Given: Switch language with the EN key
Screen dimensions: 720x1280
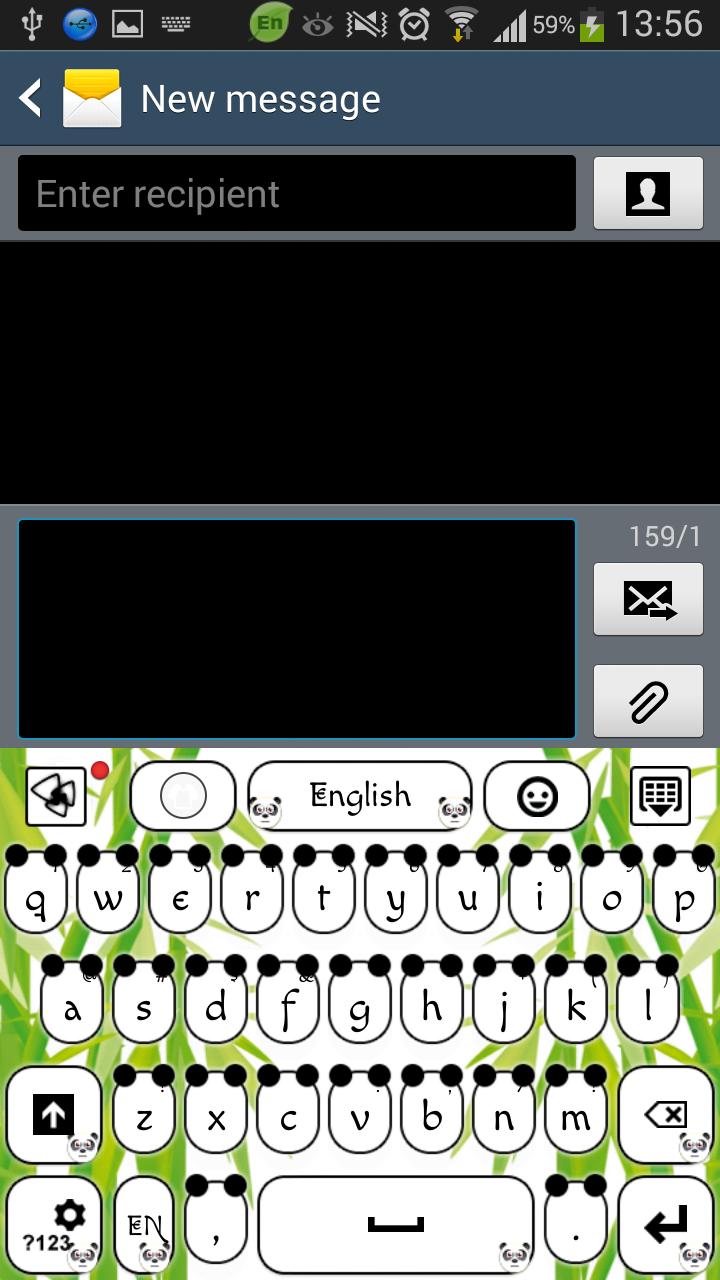Looking at the screenshot, I should pos(145,1227).
